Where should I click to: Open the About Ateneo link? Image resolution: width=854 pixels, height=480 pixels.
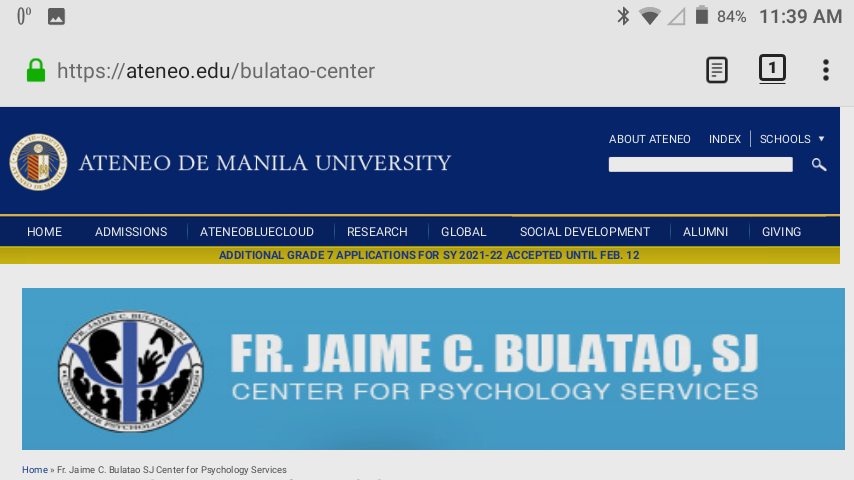pos(649,139)
